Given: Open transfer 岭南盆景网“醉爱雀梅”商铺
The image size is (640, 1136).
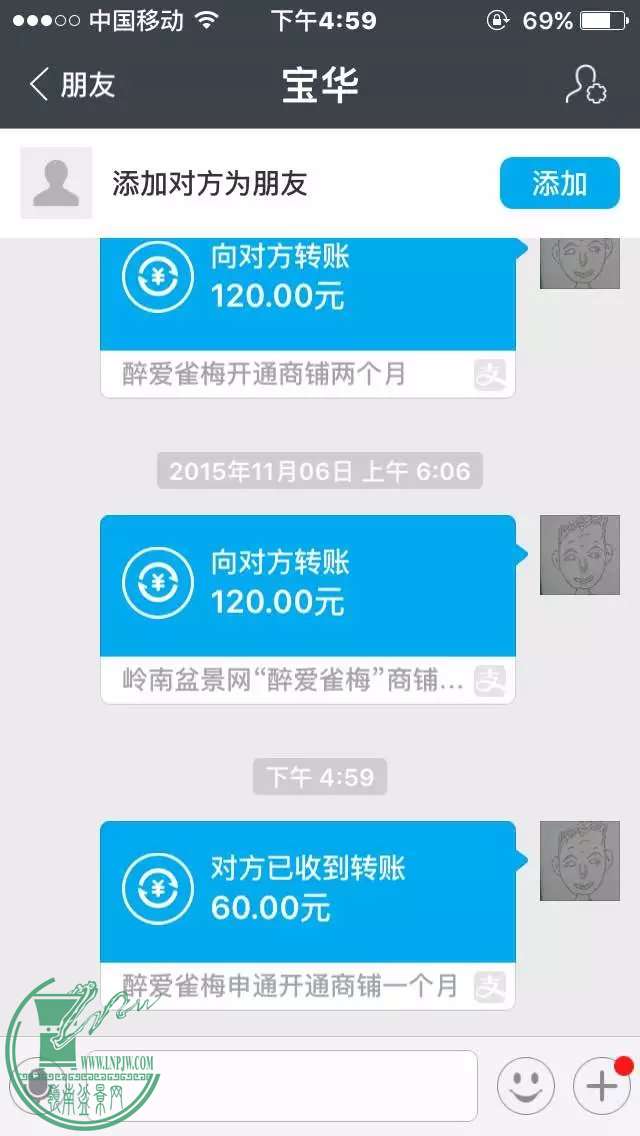Looking at the screenshot, I should (308, 608).
